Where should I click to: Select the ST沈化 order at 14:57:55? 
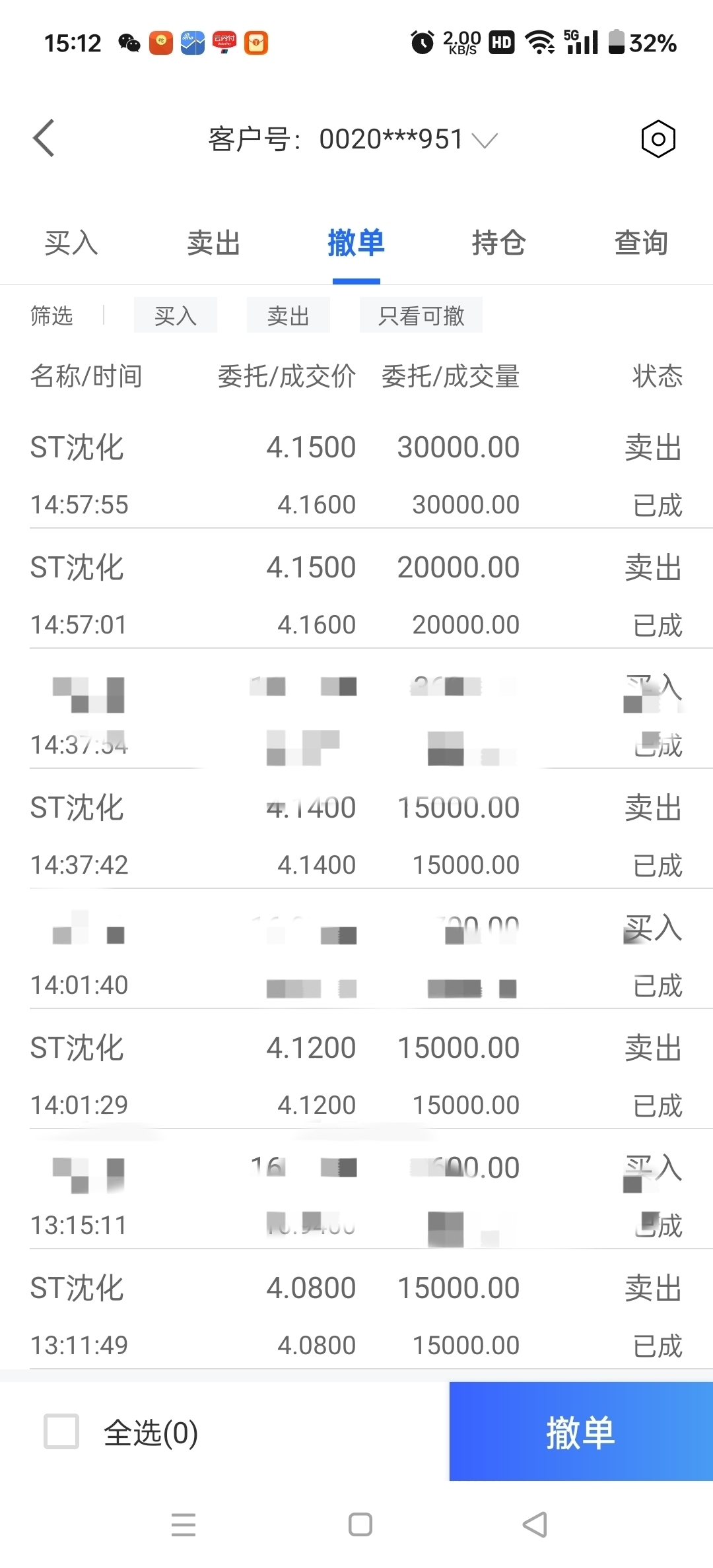pyautogui.click(x=356, y=475)
